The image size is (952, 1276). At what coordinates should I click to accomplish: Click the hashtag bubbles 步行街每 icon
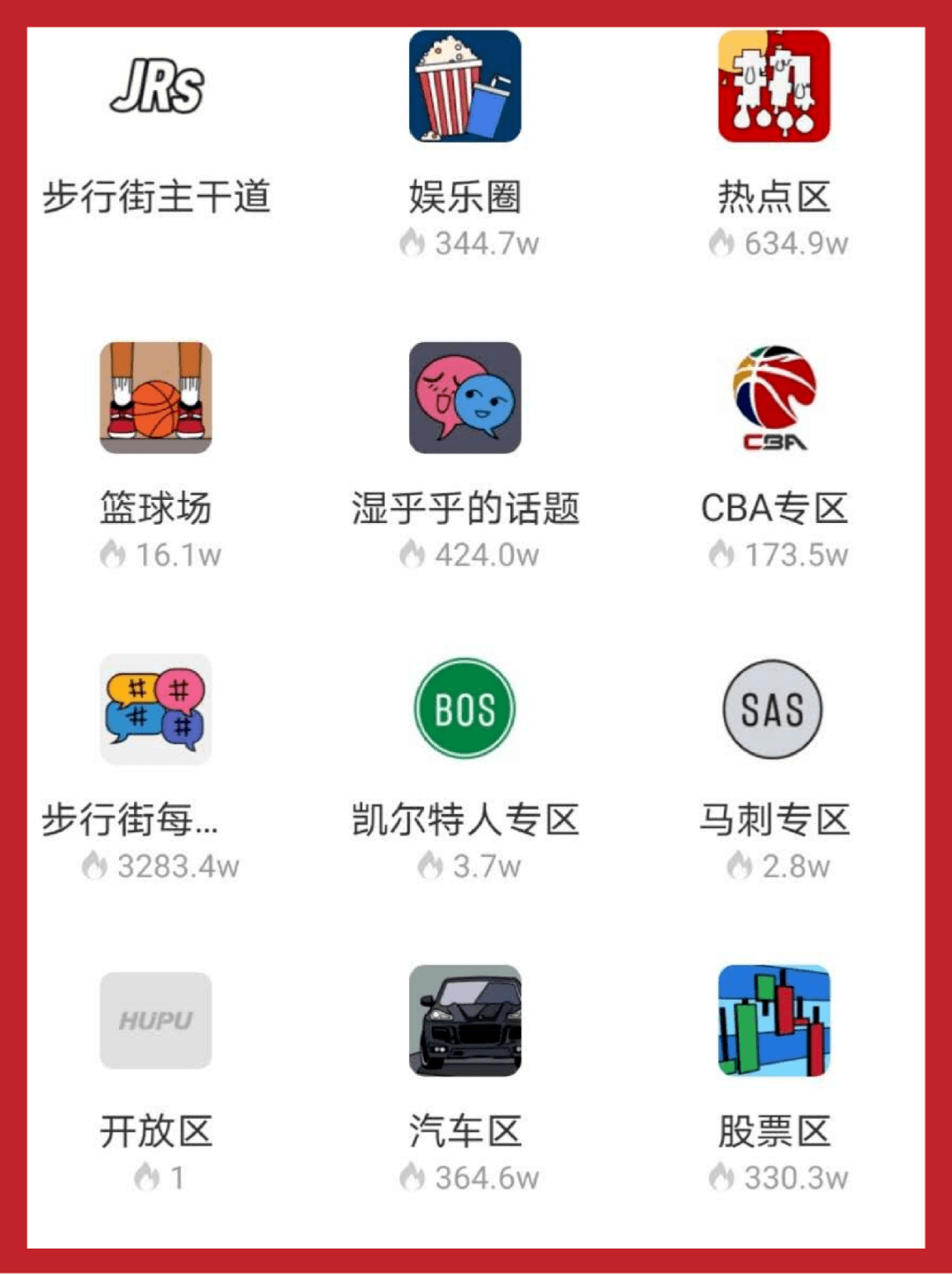point(155,710)
